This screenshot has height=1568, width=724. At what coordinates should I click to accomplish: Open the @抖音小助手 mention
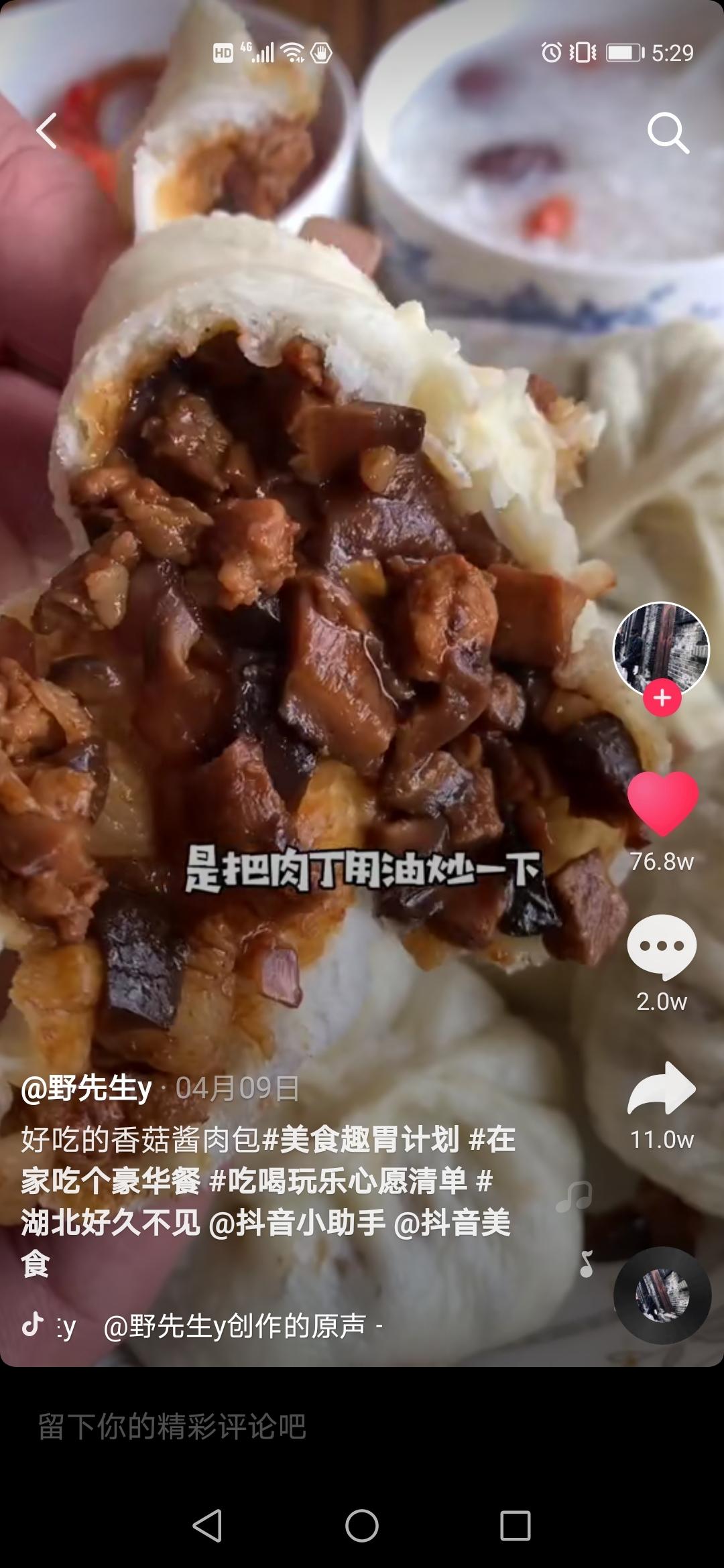[x=297, y=1222]
